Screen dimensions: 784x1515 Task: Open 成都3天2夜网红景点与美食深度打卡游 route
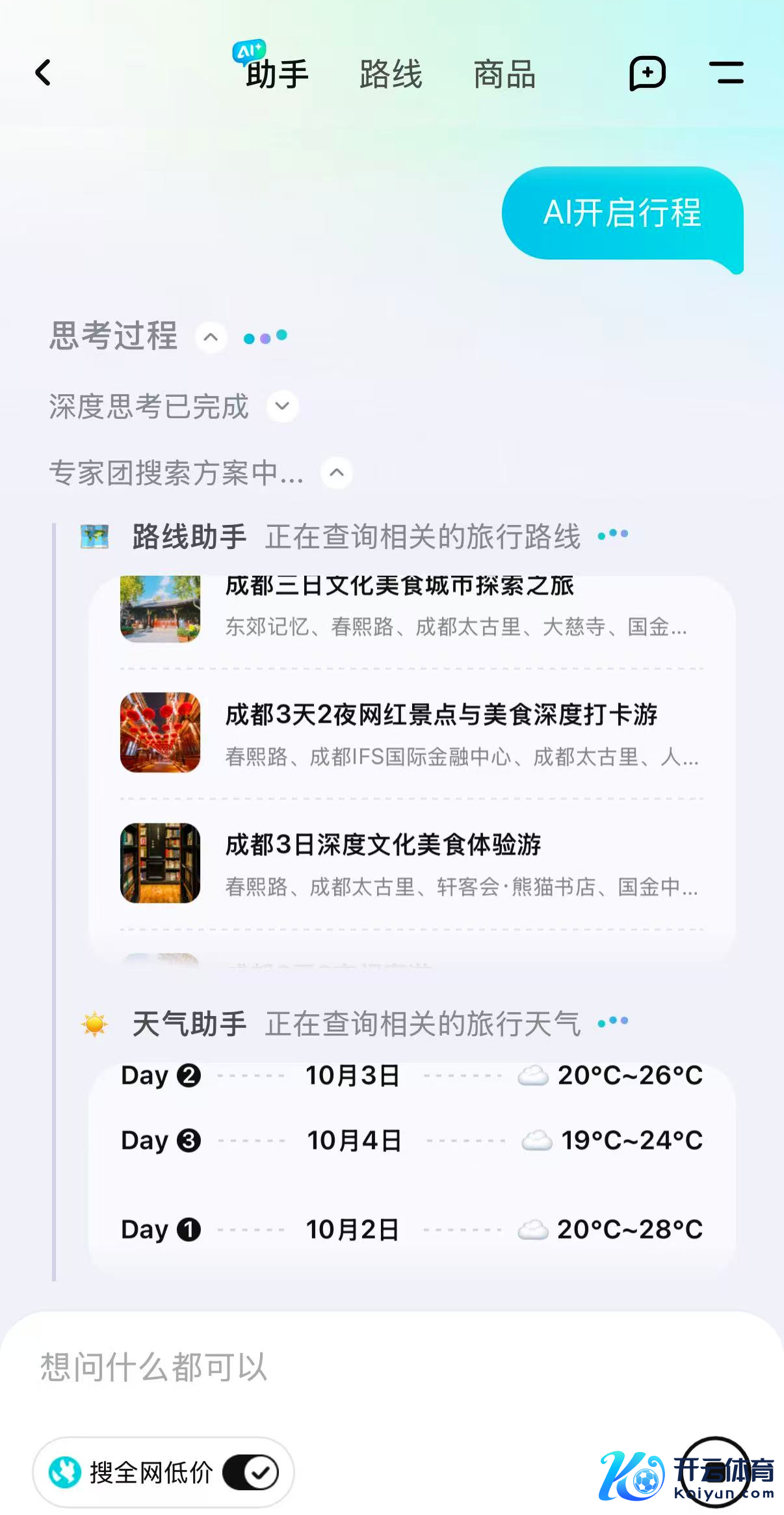(411, 733)
